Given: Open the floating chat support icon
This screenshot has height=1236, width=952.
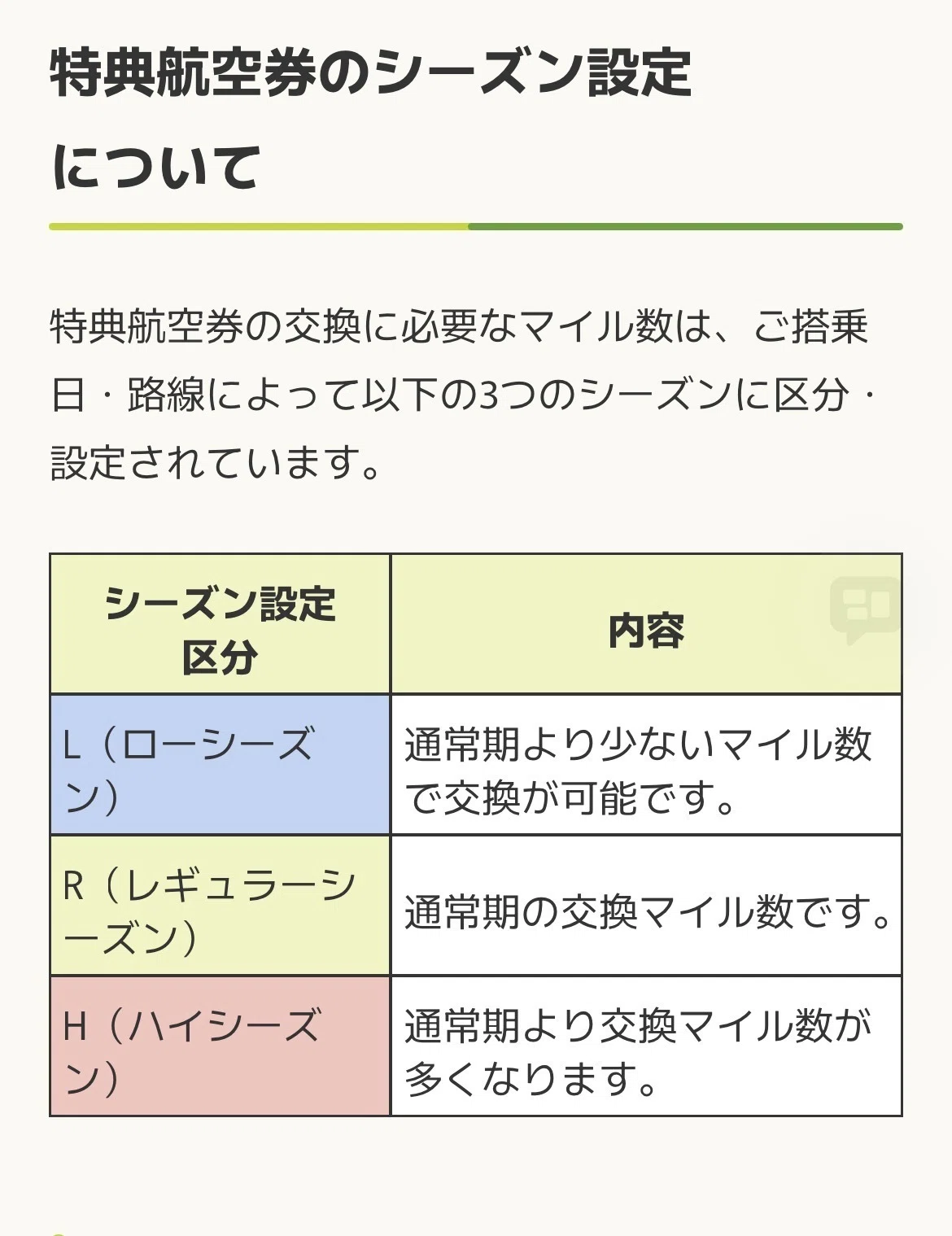Looking at the screenshot, I should click(866, 610).
